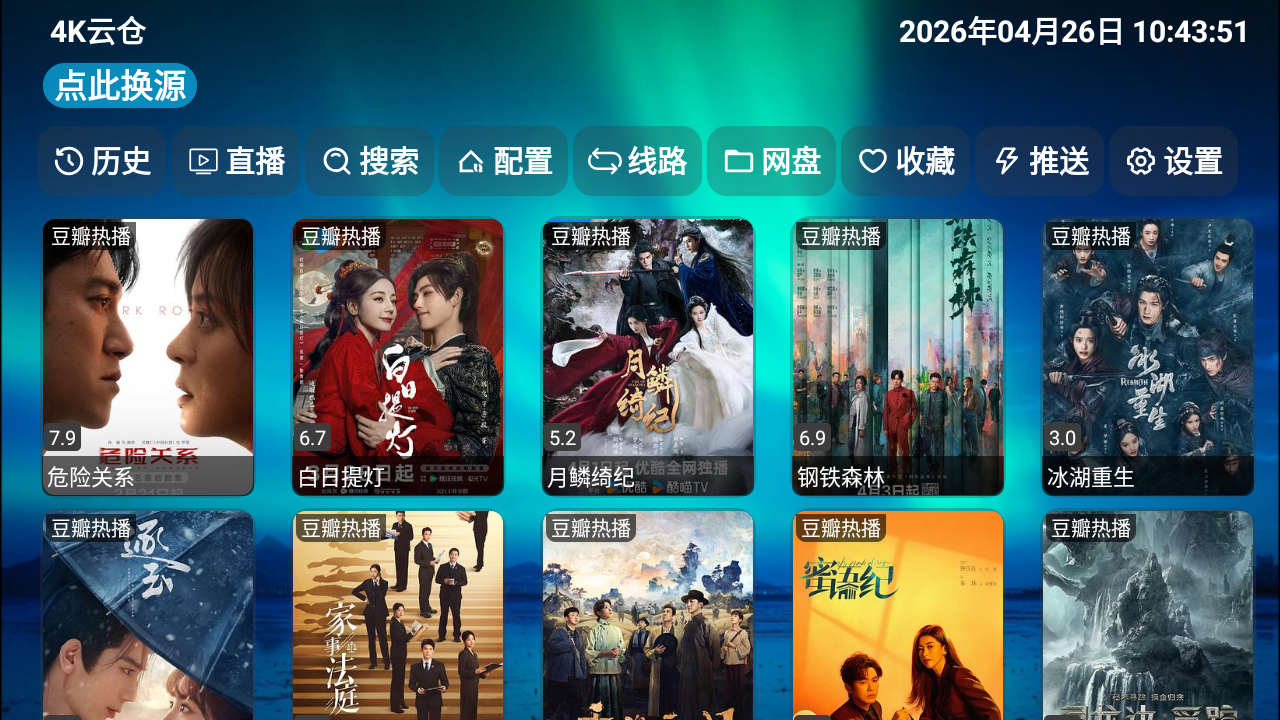Open 月鳞绮纪 details
The image size is (1280, 720).
coord(648,357)
